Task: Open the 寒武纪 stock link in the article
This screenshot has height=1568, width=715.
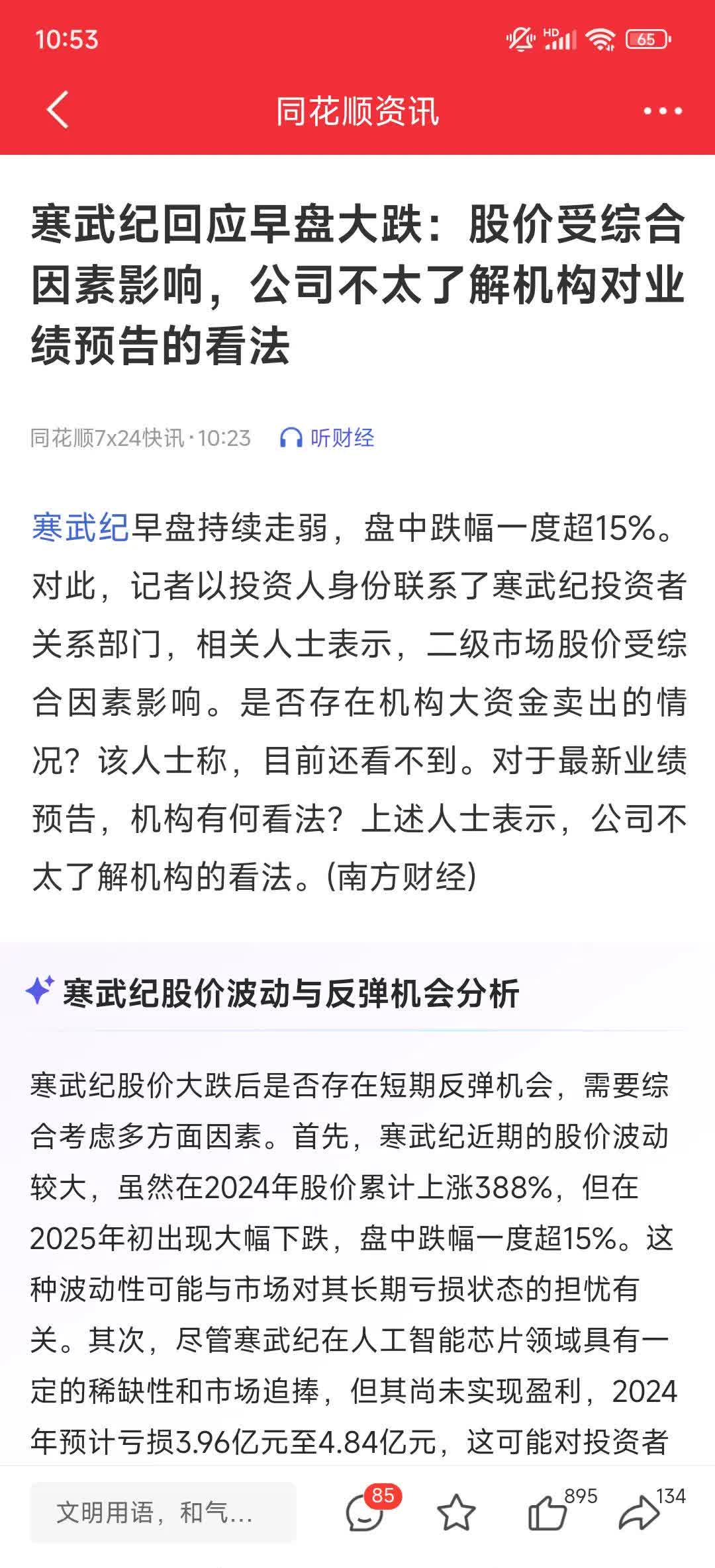Action: [x=78, y=525]
